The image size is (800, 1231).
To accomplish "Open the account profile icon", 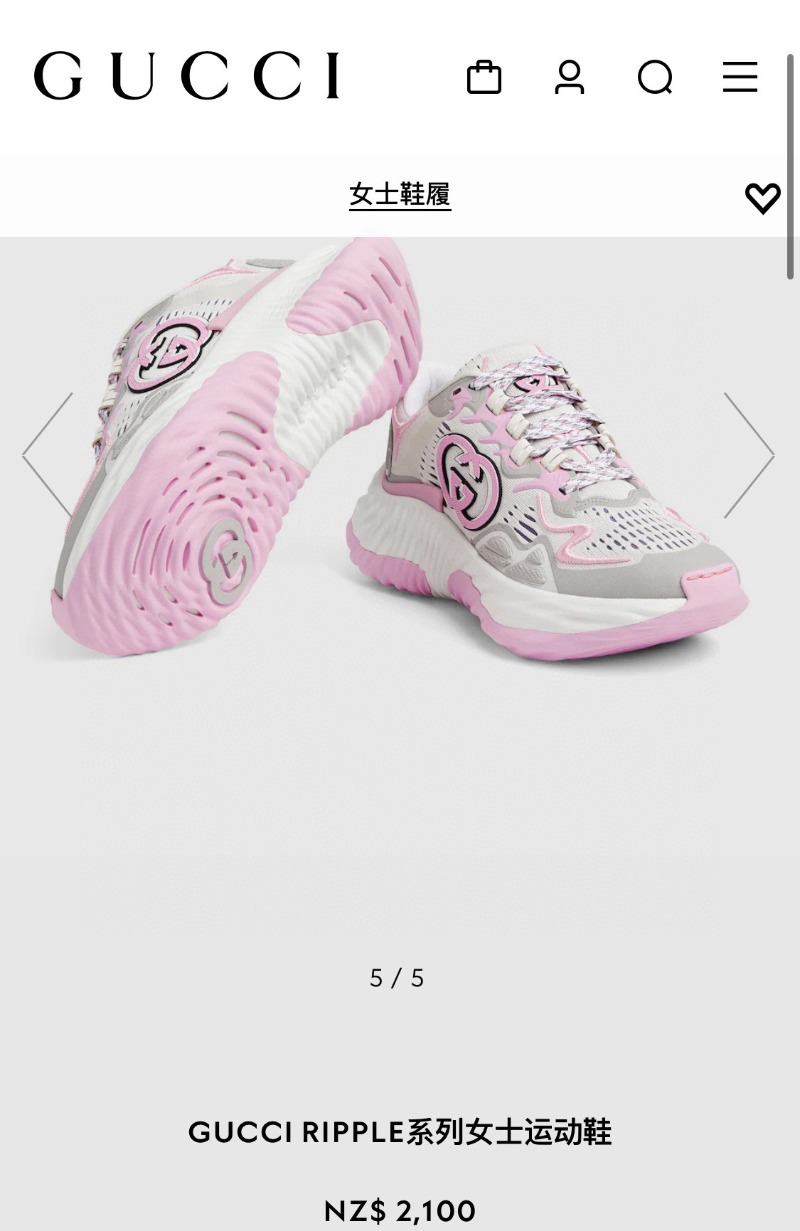I will (x=569, y=77).
